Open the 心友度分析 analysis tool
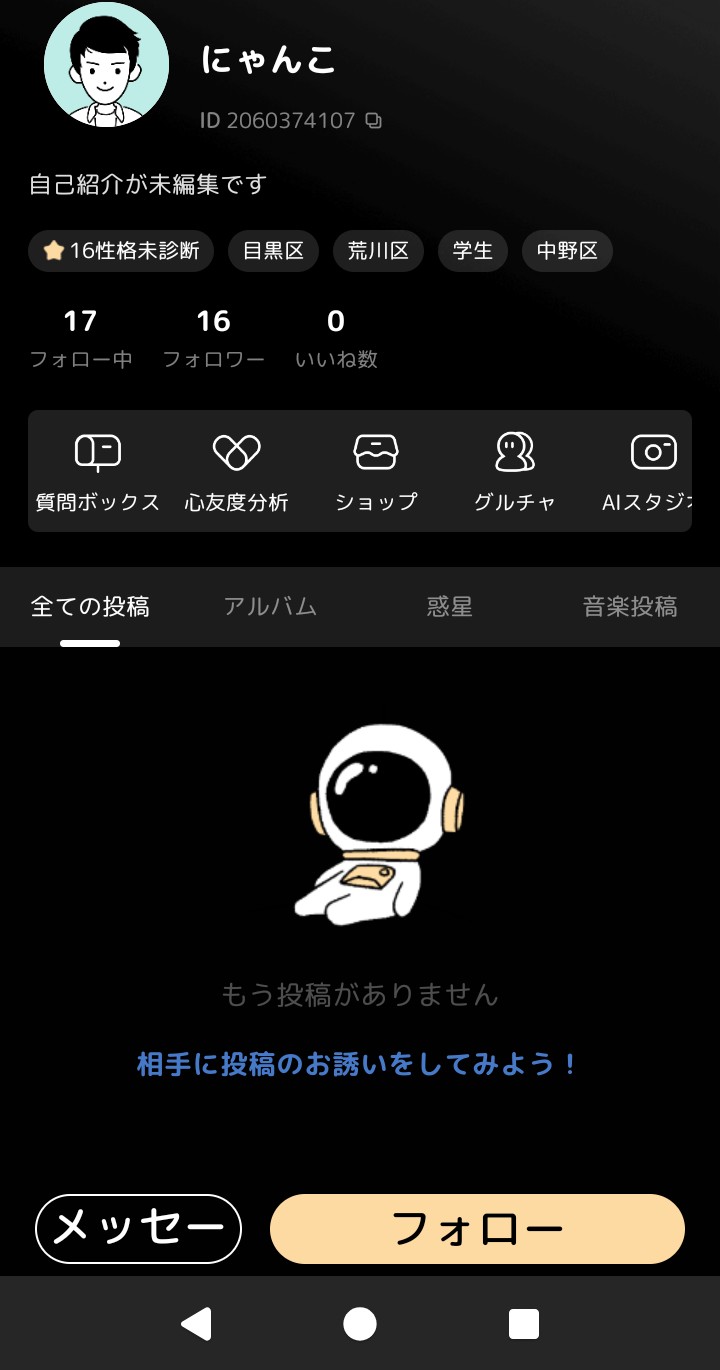This screenshot has height=1370, width=720. (238, 470)
